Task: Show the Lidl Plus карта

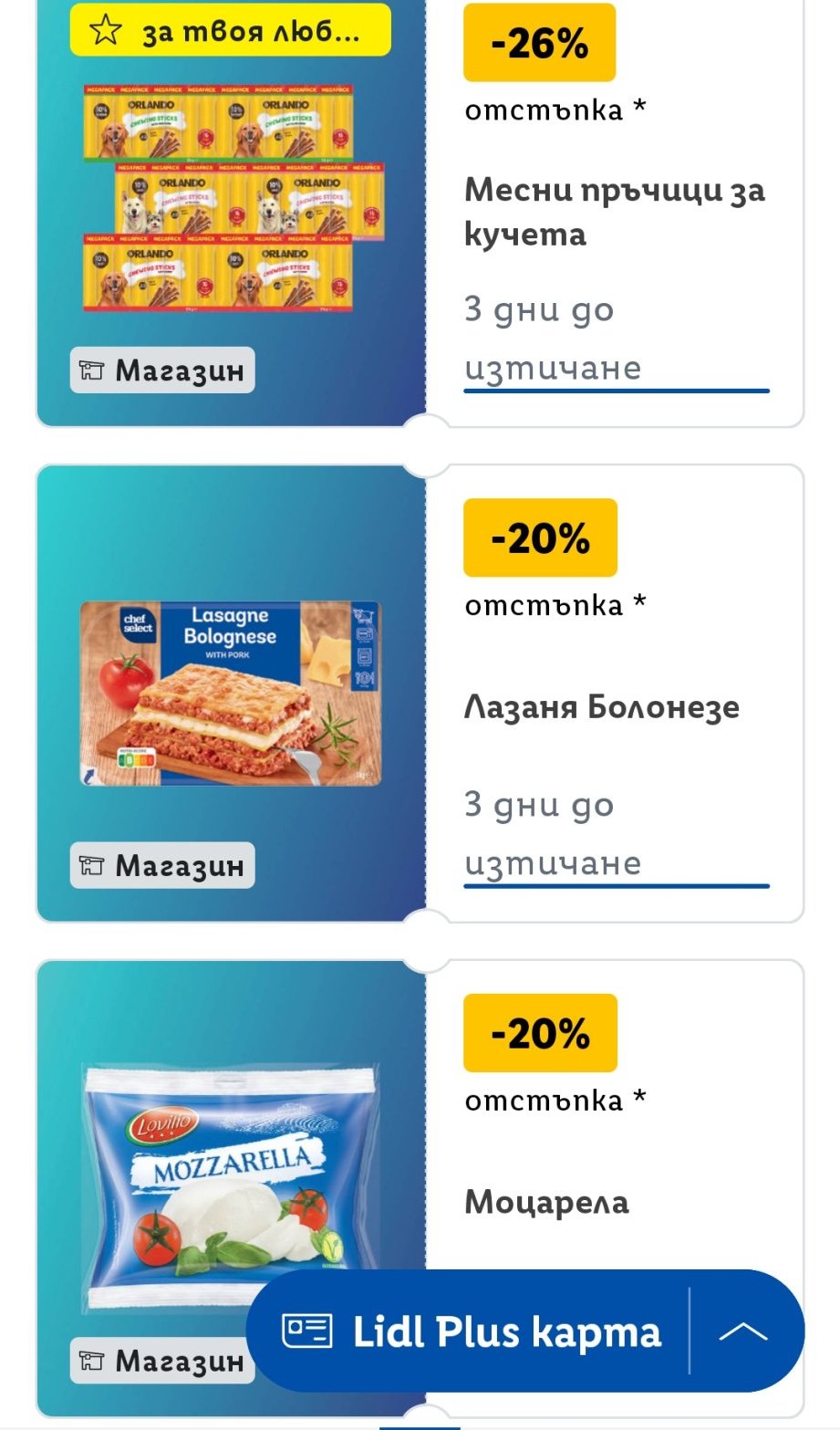Action: tap(471, 1331)
